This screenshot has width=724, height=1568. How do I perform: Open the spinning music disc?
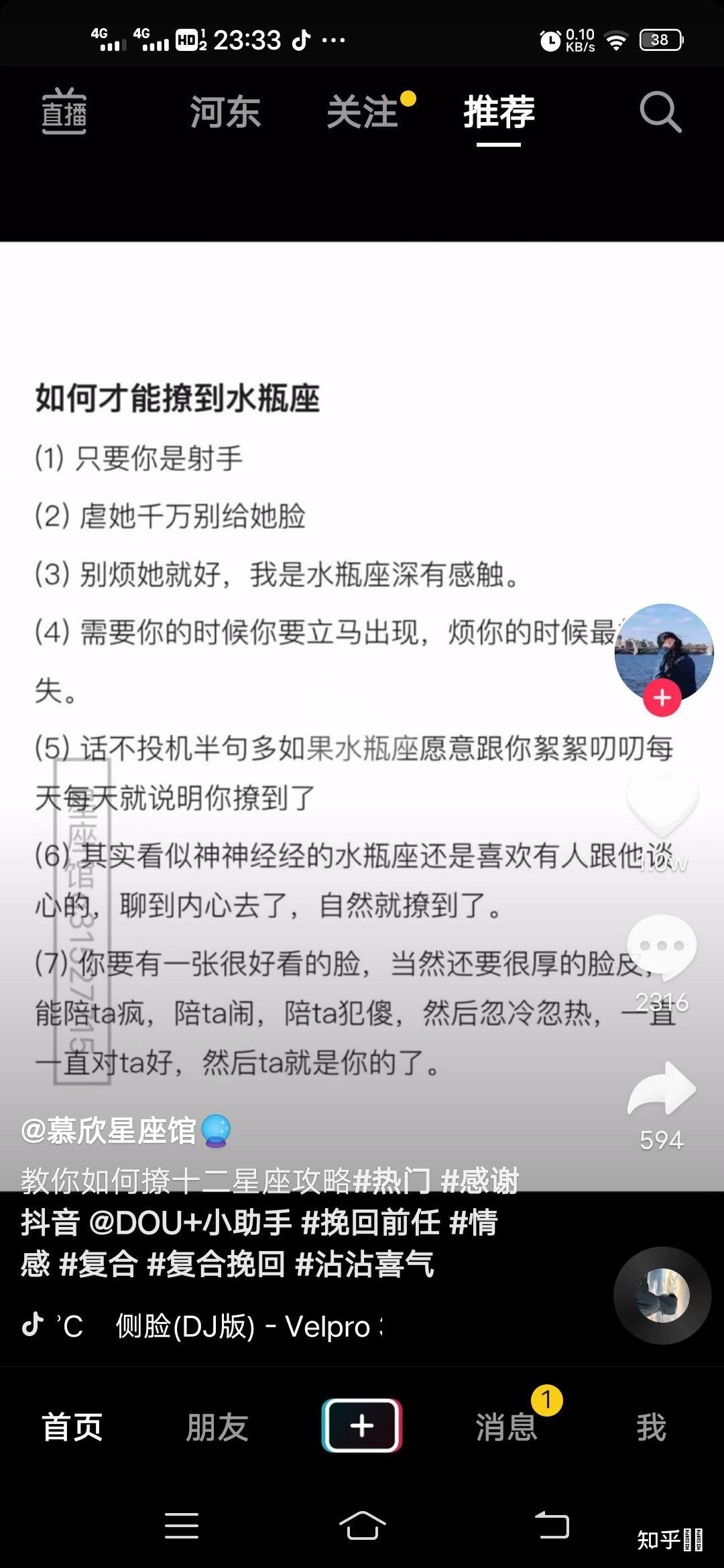pyautogui.click(x=662, y=1295)
